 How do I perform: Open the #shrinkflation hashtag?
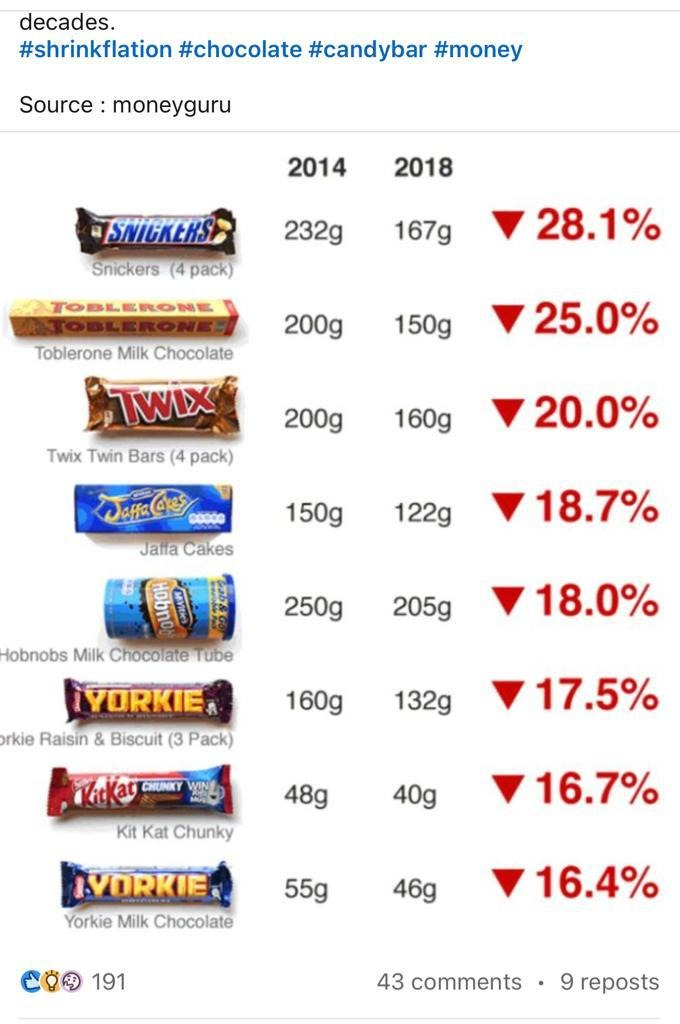point(95,49)
